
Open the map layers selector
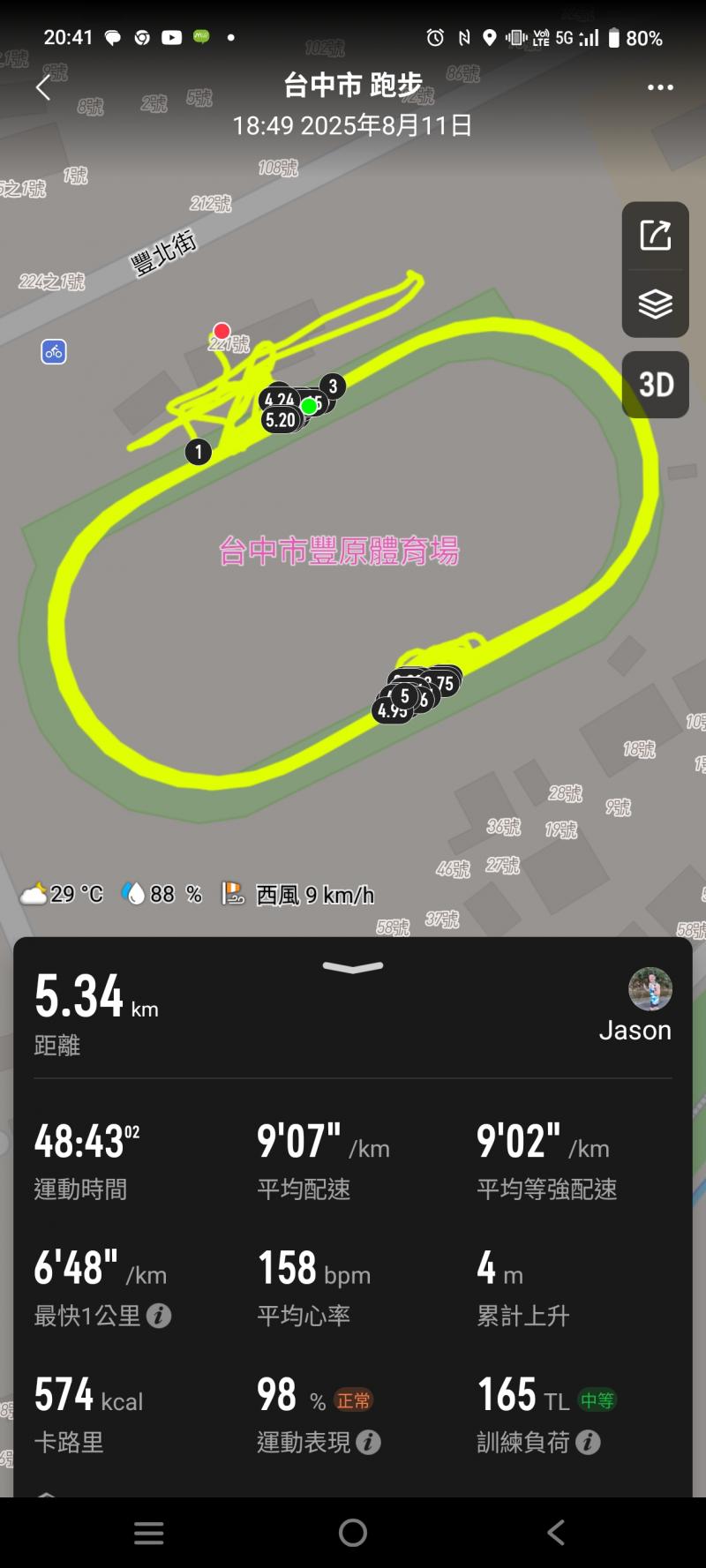click(x=655, y=304)
